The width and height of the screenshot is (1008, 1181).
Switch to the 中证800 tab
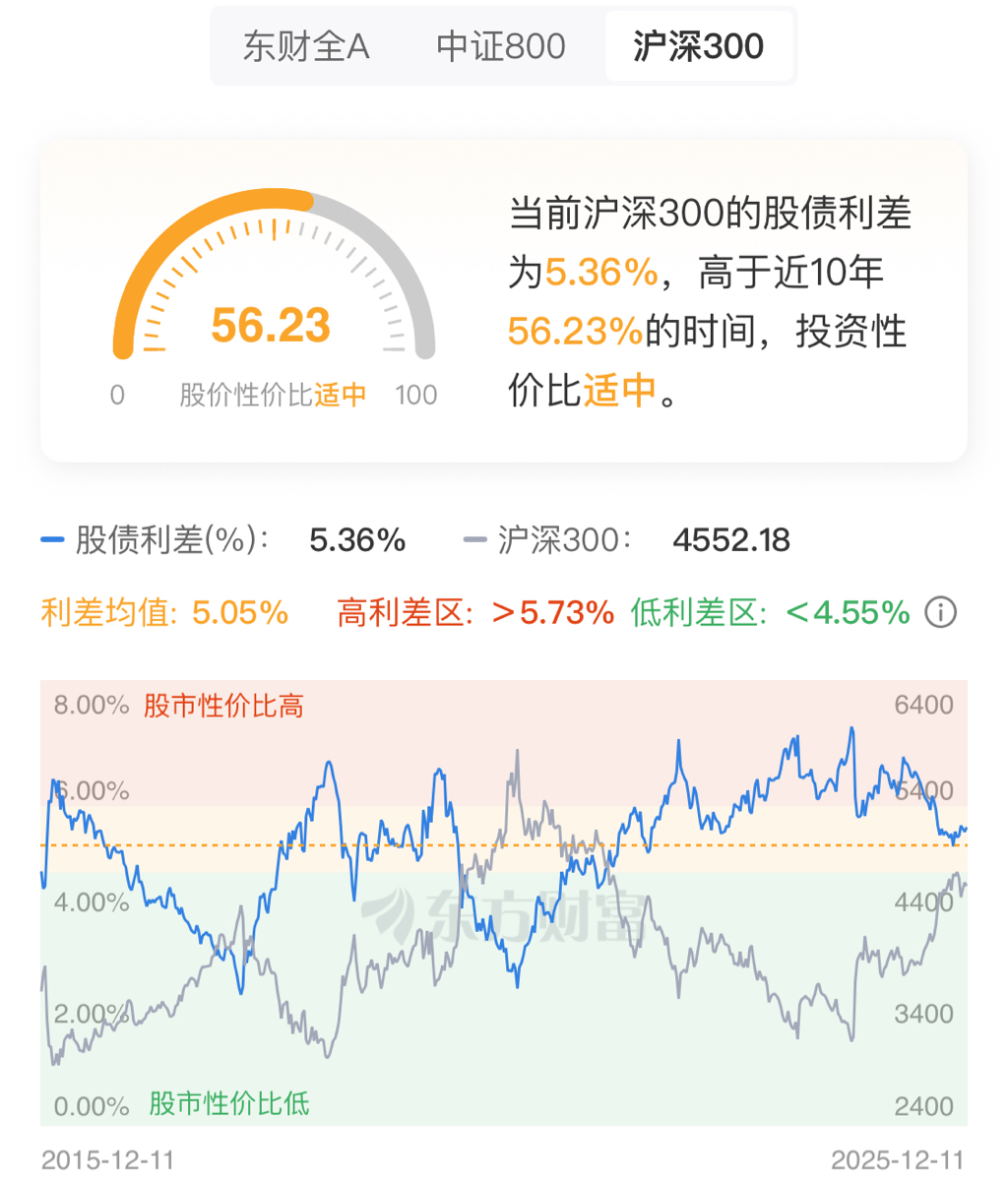pyautogui.click(x=501, y=46)
